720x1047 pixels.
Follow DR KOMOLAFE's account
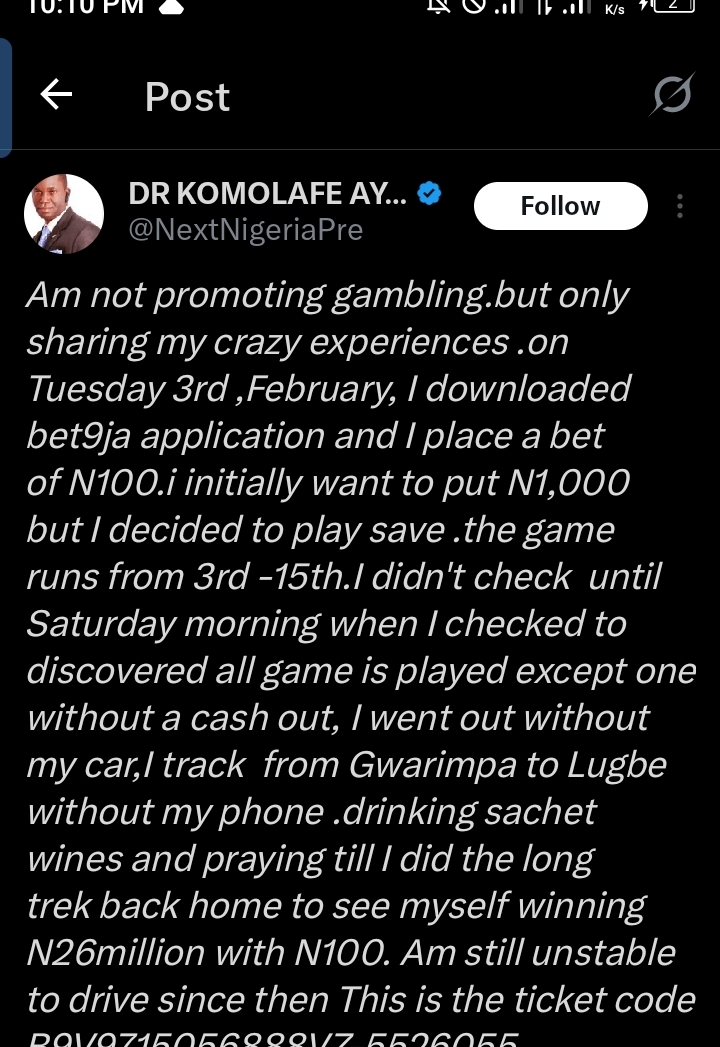(560, 206)
